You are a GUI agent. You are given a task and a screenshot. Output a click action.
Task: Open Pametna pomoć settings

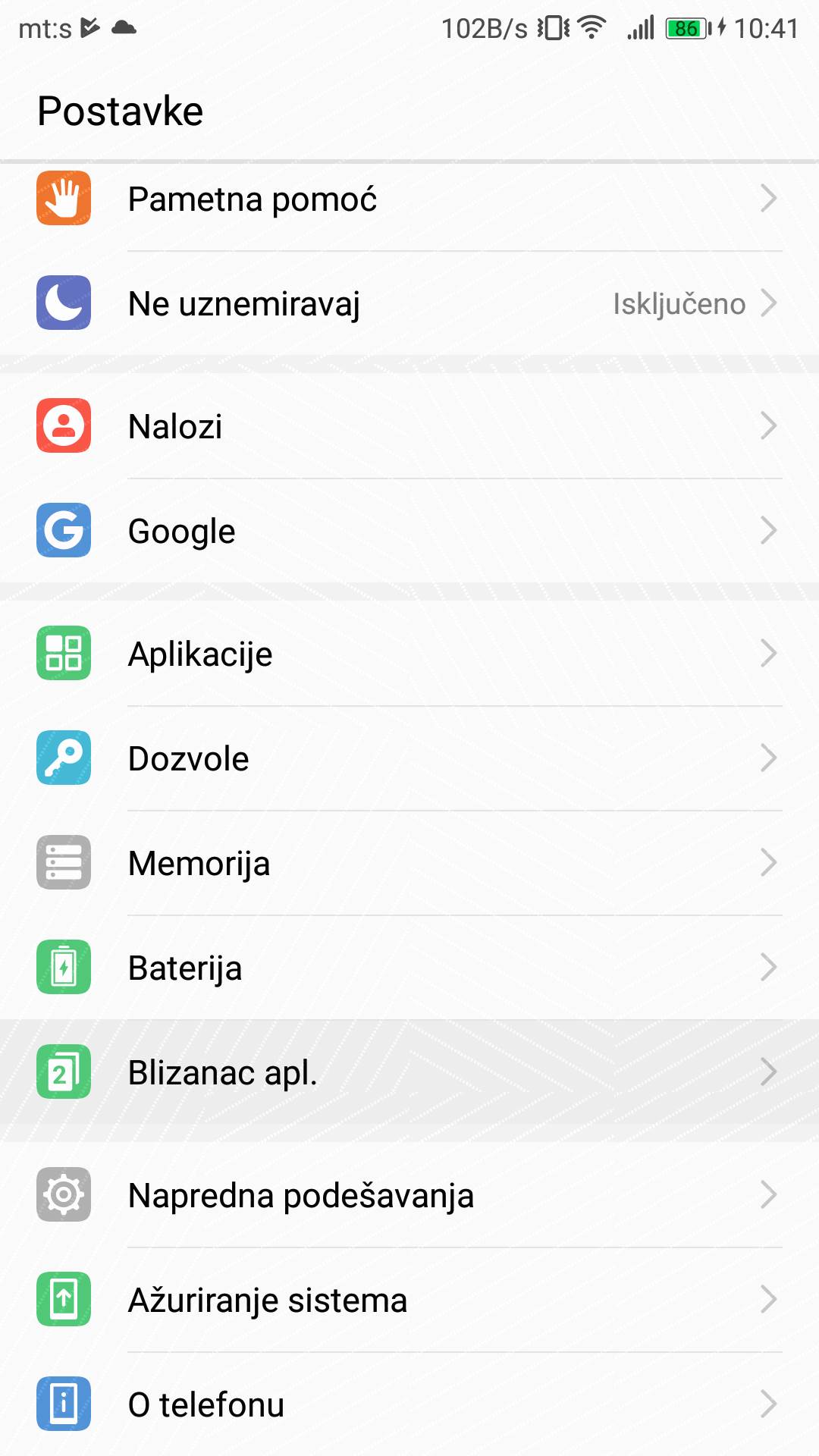409,199
